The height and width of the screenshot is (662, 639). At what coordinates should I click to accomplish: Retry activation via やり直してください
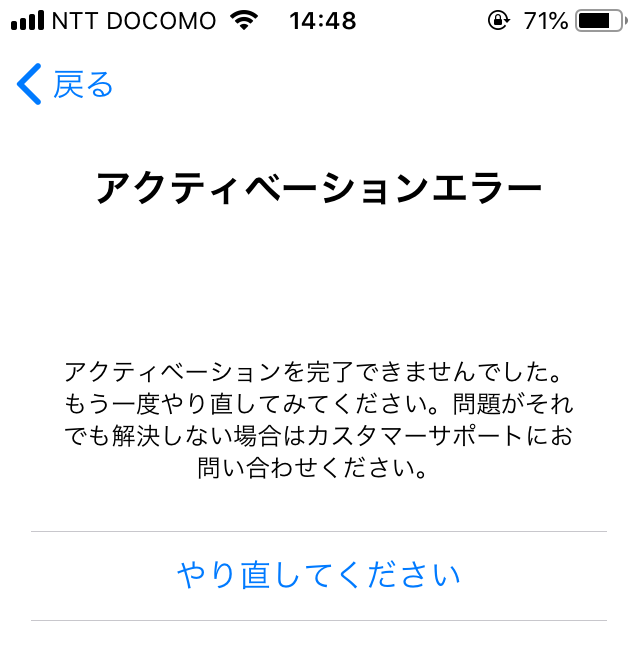coord(319,576)
